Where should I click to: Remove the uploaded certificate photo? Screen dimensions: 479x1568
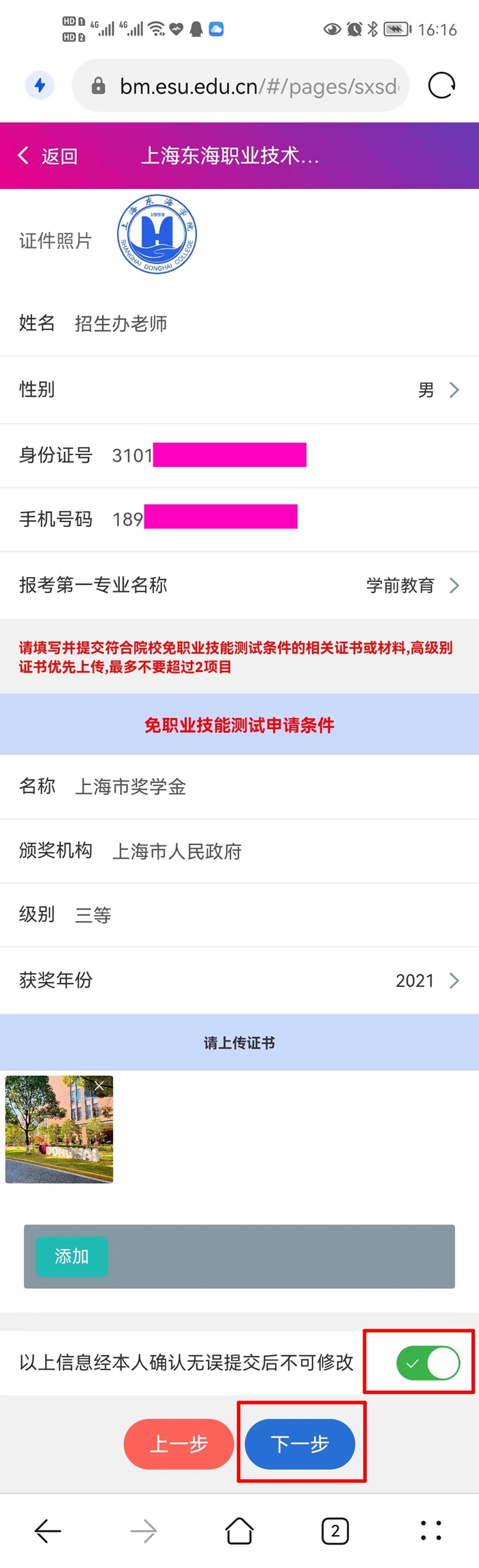pos(100,1085)
